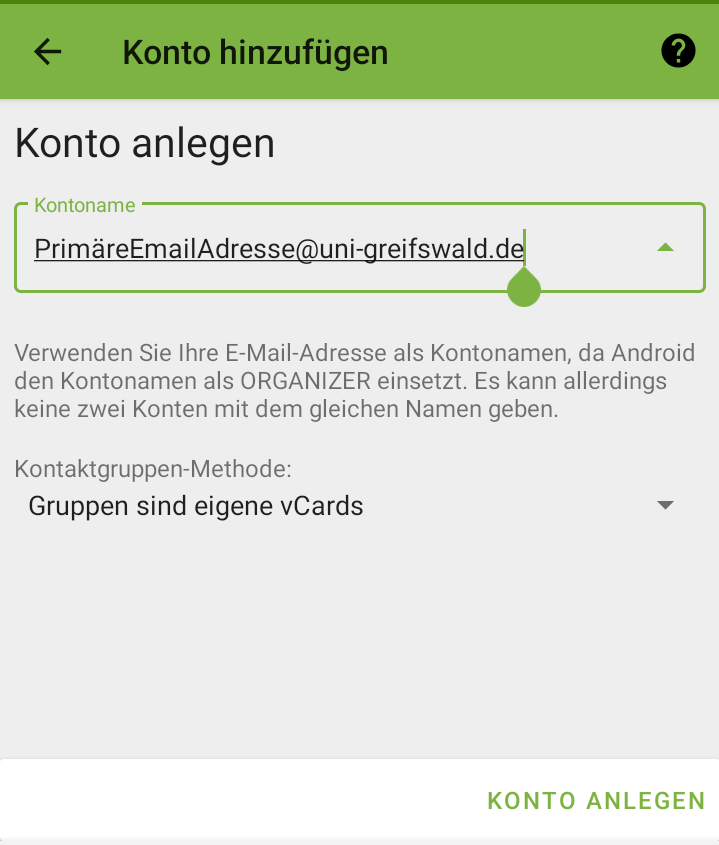Tap KONTO ANLEGEN to create account
Viewport: 719px width, 845px height.
coord(596,801)
